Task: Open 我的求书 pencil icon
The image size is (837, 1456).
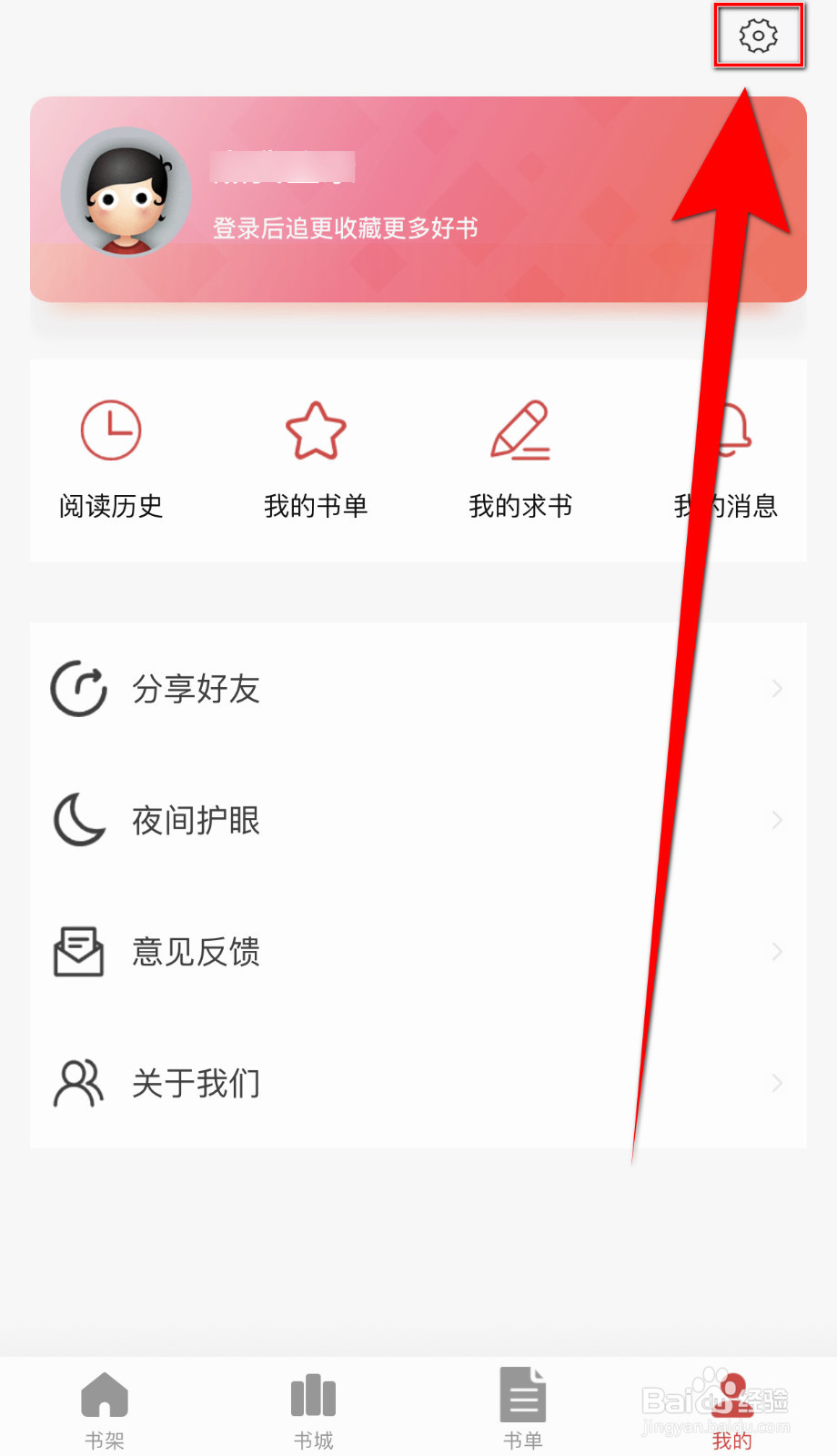Action: pyautogui.click(x=521, y=432)
